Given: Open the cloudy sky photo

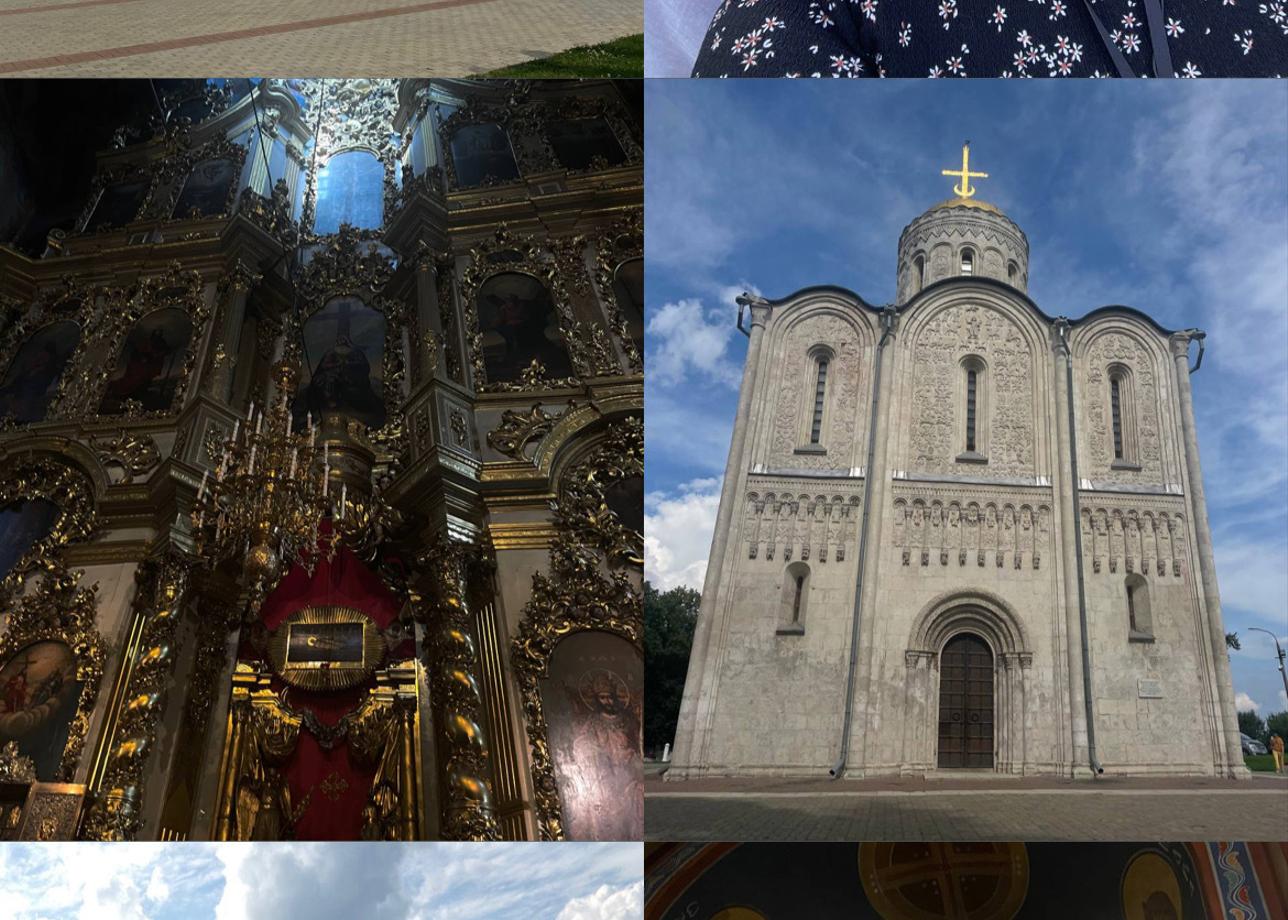Looking at the screenshot, I should pos(321,881).
